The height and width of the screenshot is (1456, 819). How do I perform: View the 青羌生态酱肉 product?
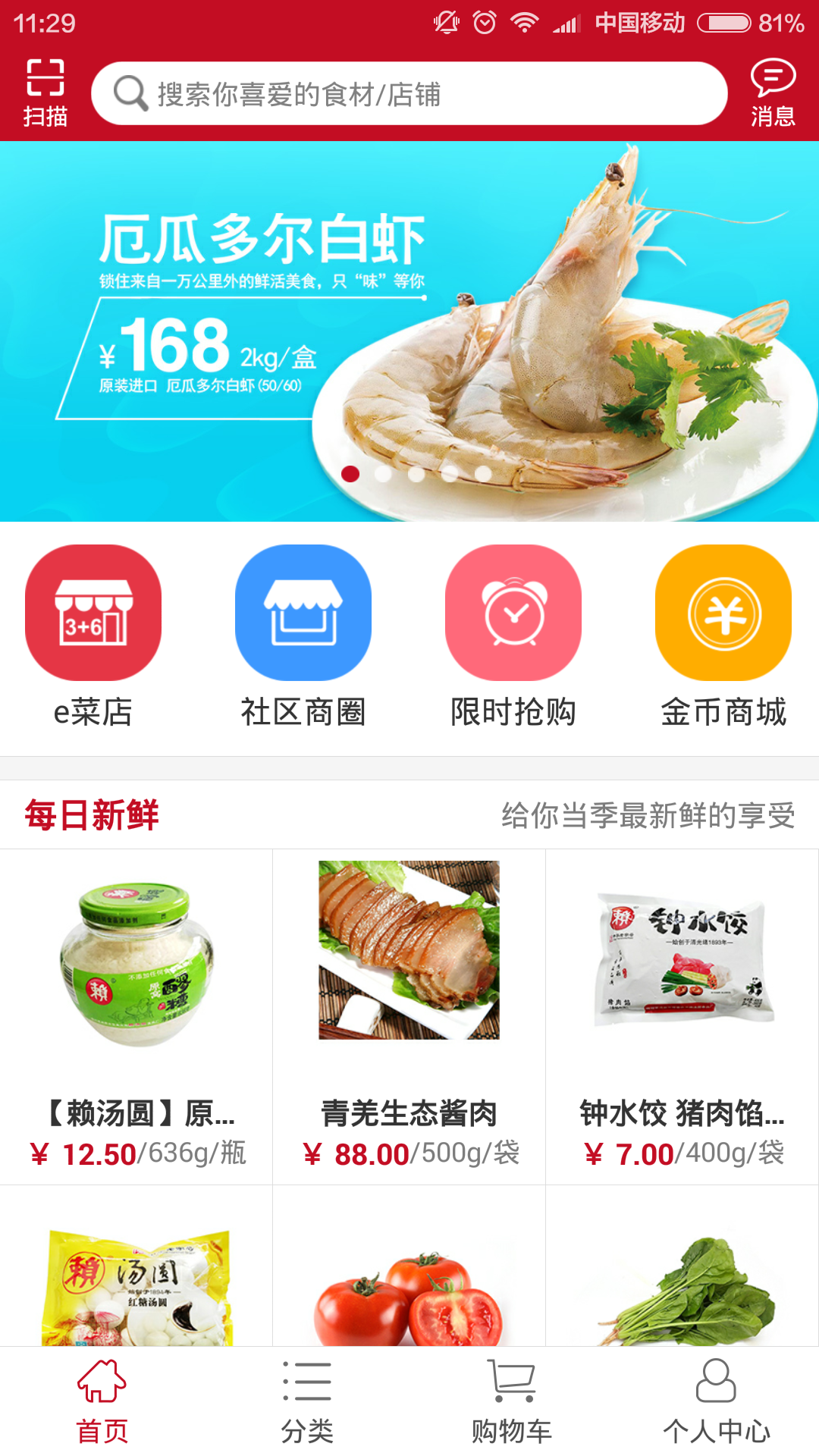pos(409,1016)
